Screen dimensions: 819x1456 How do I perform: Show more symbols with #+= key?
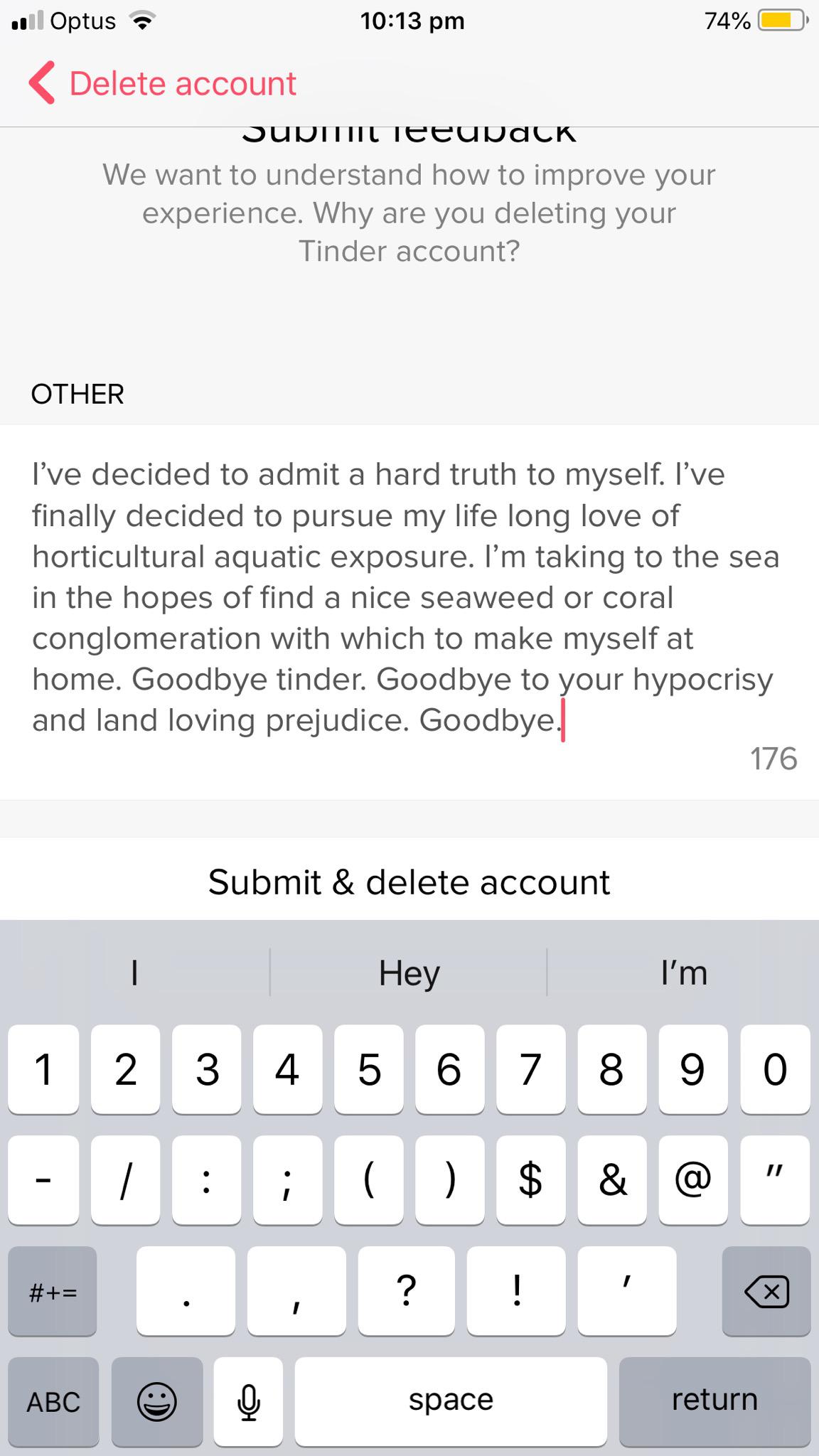53,1291
